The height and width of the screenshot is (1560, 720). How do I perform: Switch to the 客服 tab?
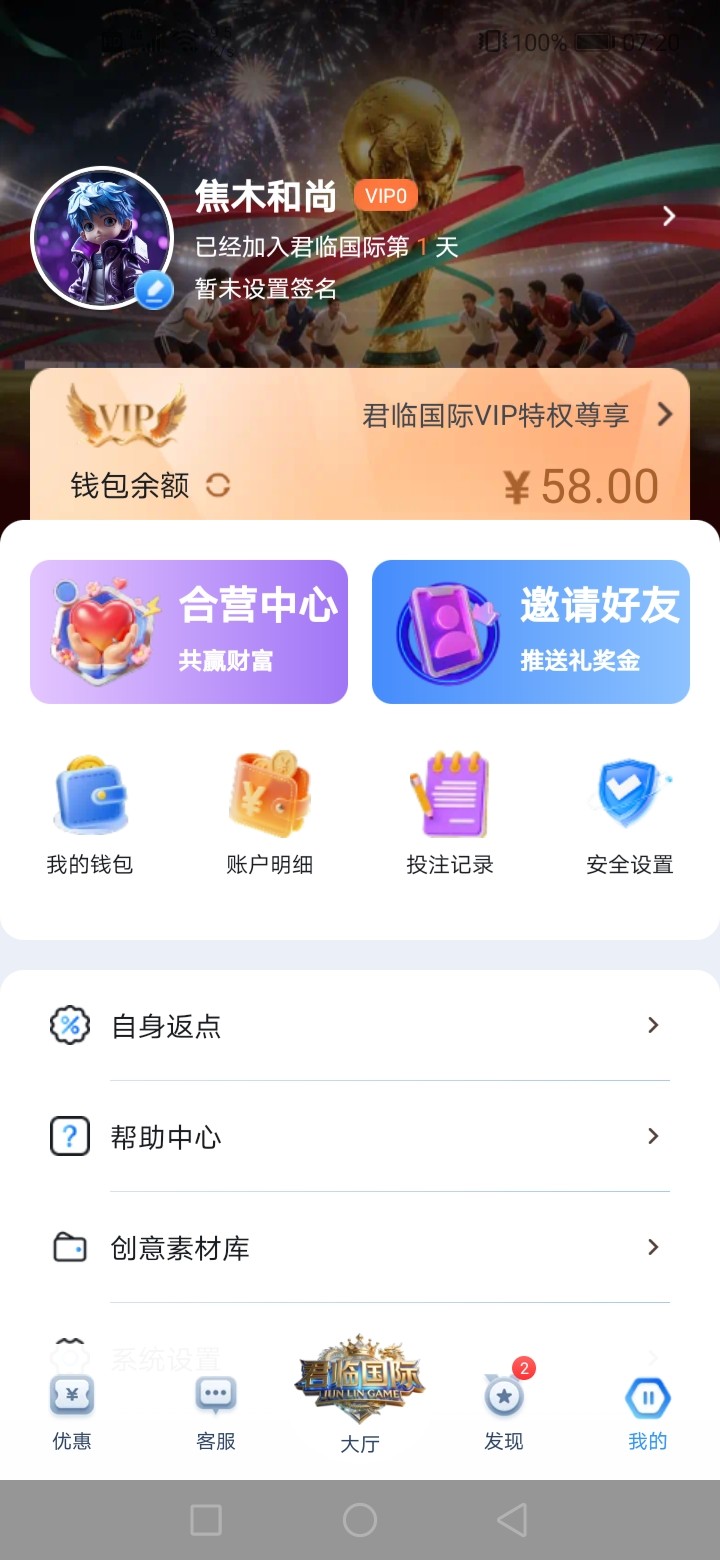(x=216, y=1412)
